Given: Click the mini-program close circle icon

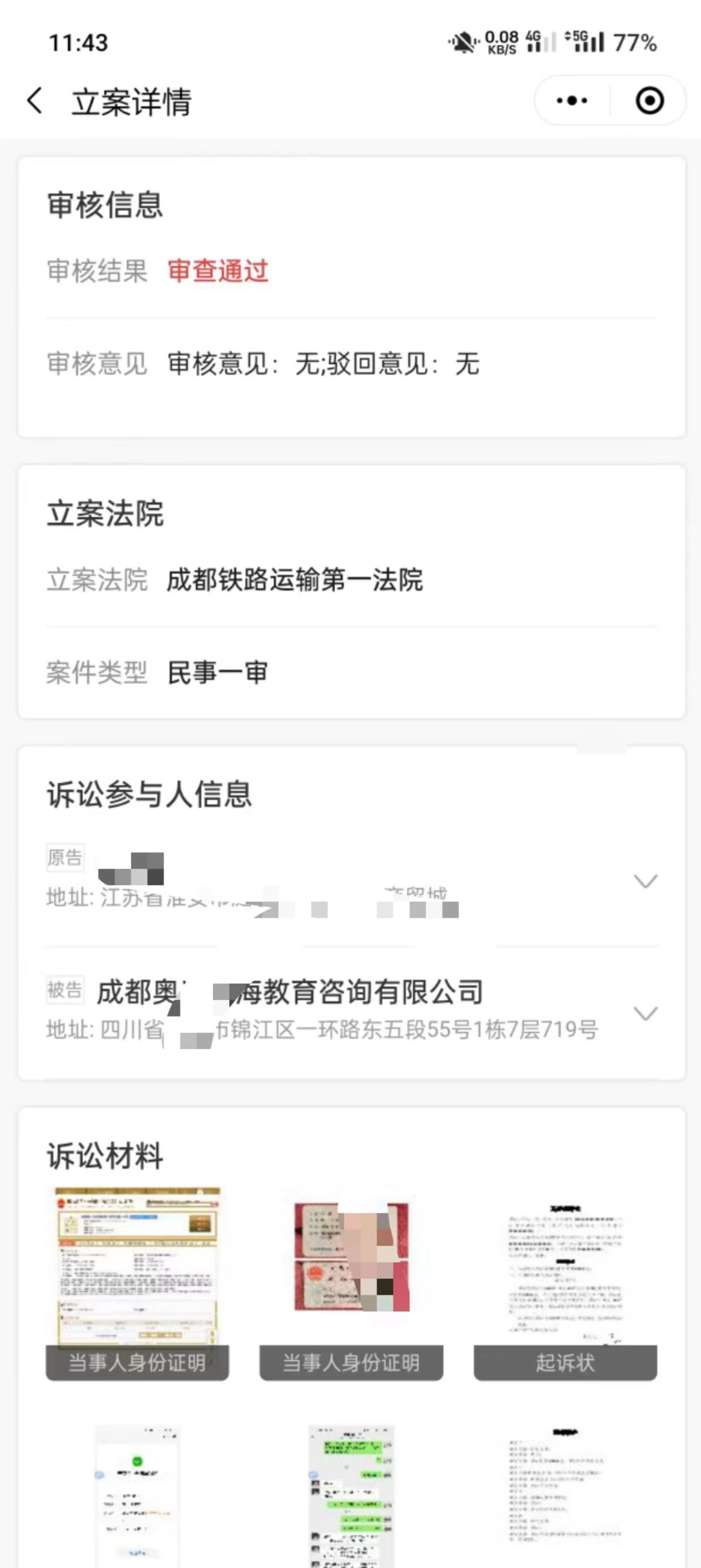Looking at the screenshot, I should point(648,101).
